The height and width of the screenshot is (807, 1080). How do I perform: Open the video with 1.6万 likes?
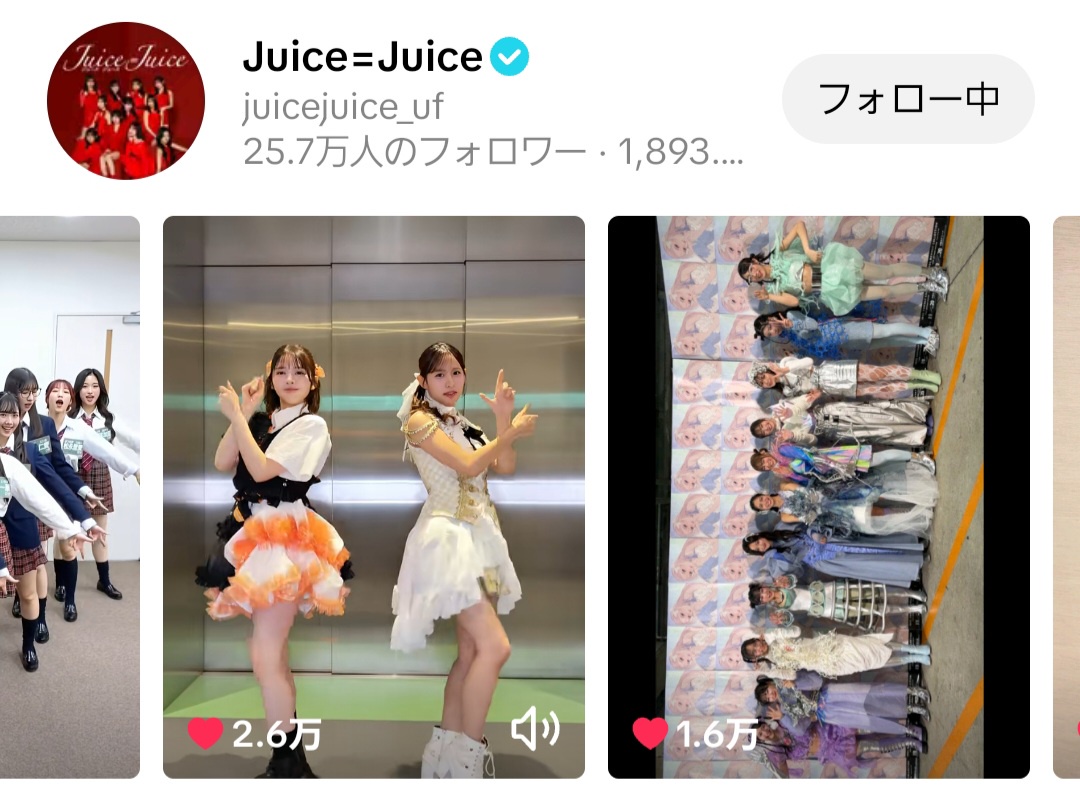819,497
